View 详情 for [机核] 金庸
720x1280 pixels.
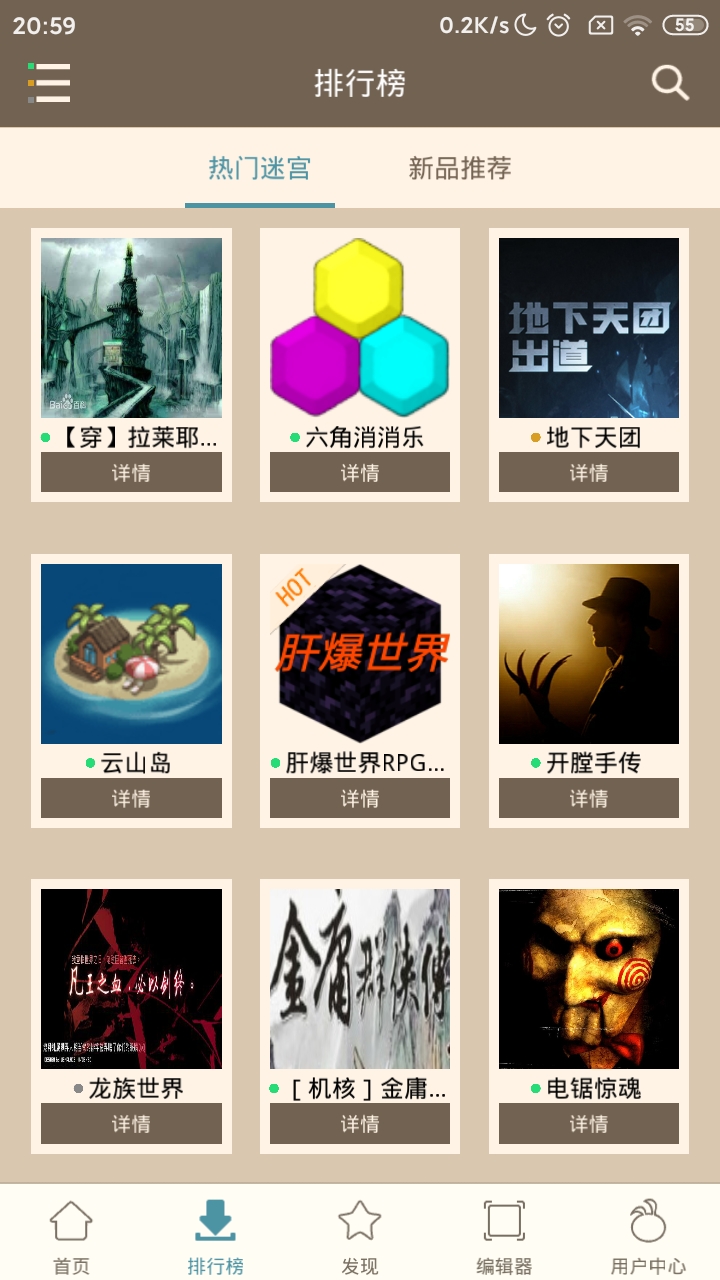[360, 1124]
